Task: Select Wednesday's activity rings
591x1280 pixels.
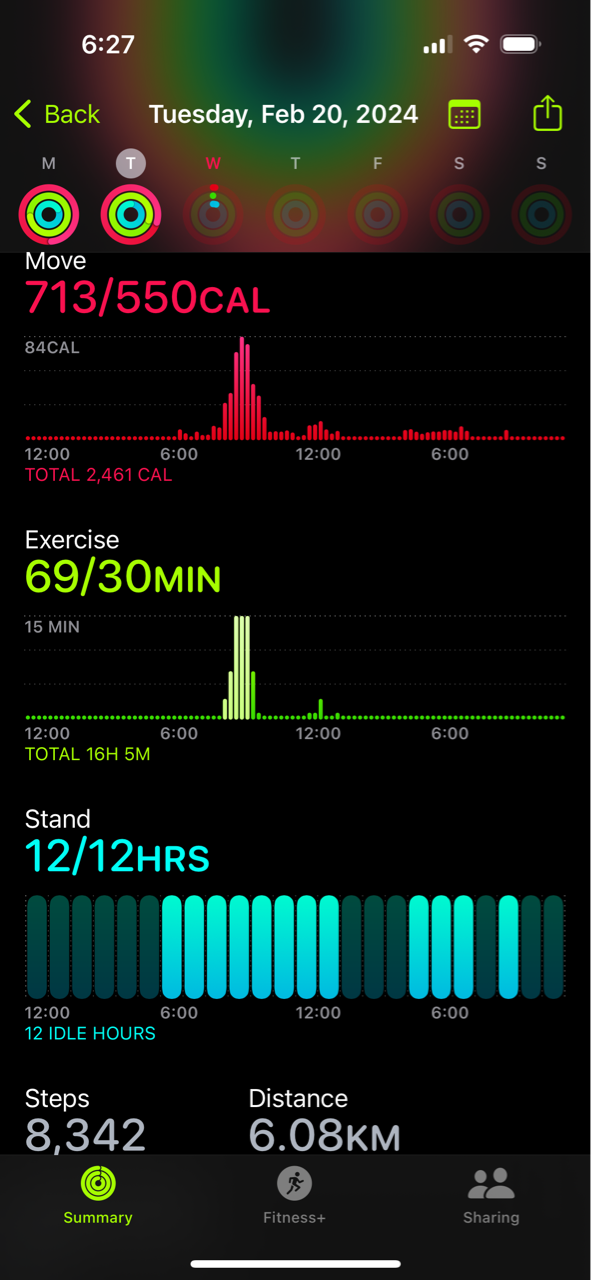Action: point(213,214)
